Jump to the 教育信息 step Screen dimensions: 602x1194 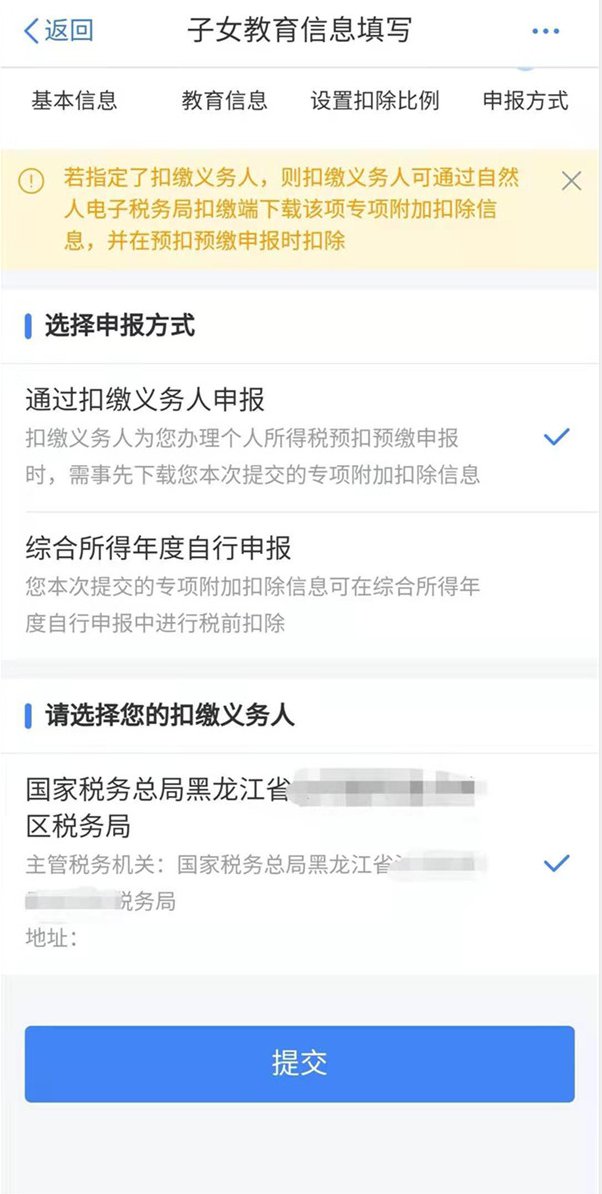tap(224, 101)
